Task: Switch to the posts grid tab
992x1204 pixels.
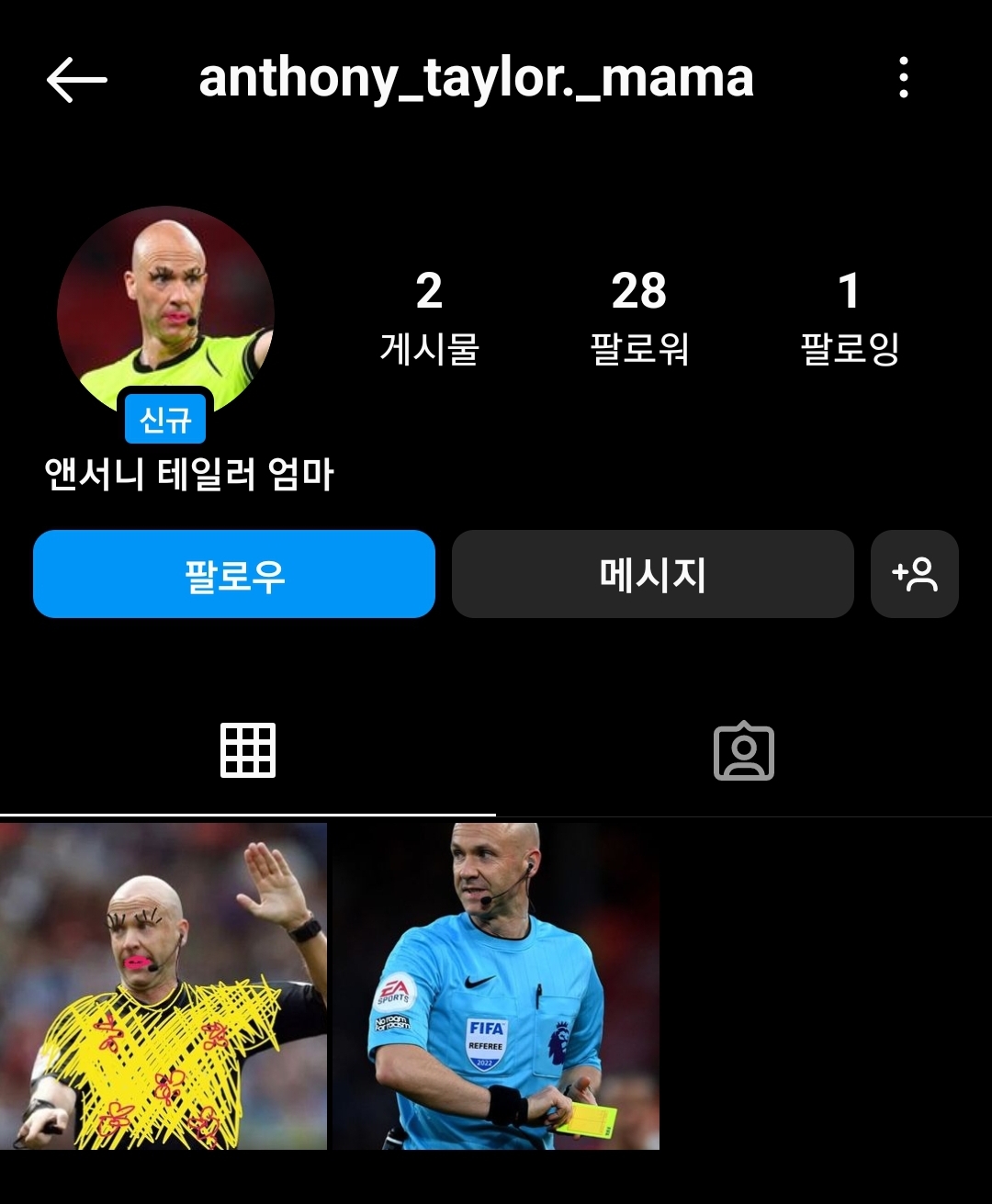Action: (x=248, y=751)
